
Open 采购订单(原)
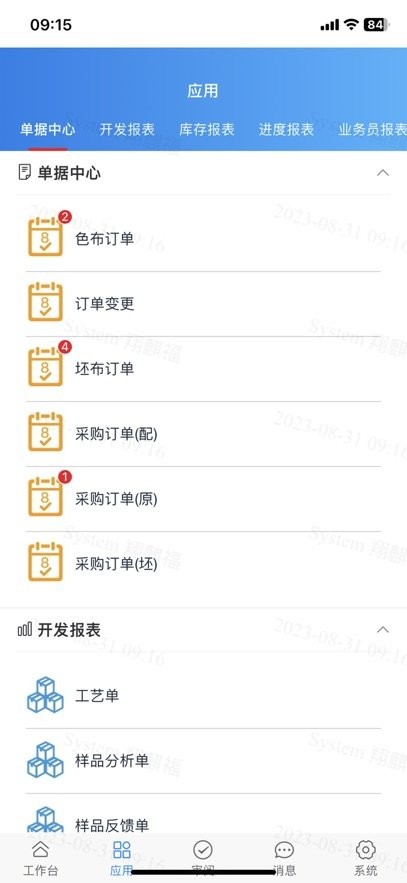pyautogui.click(x=203, y=499)
